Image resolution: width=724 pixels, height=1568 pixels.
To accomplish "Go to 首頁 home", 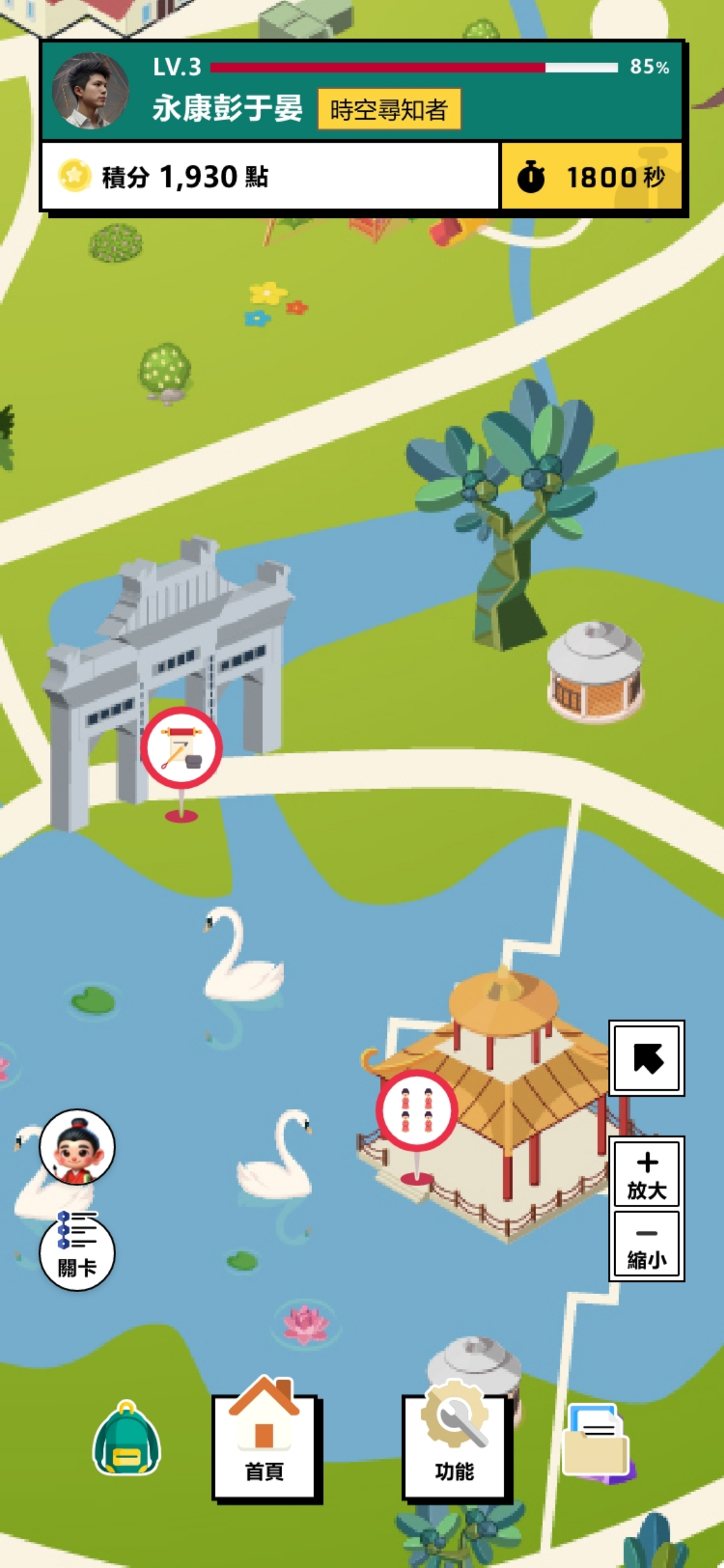I will (x=265, y=1446).
